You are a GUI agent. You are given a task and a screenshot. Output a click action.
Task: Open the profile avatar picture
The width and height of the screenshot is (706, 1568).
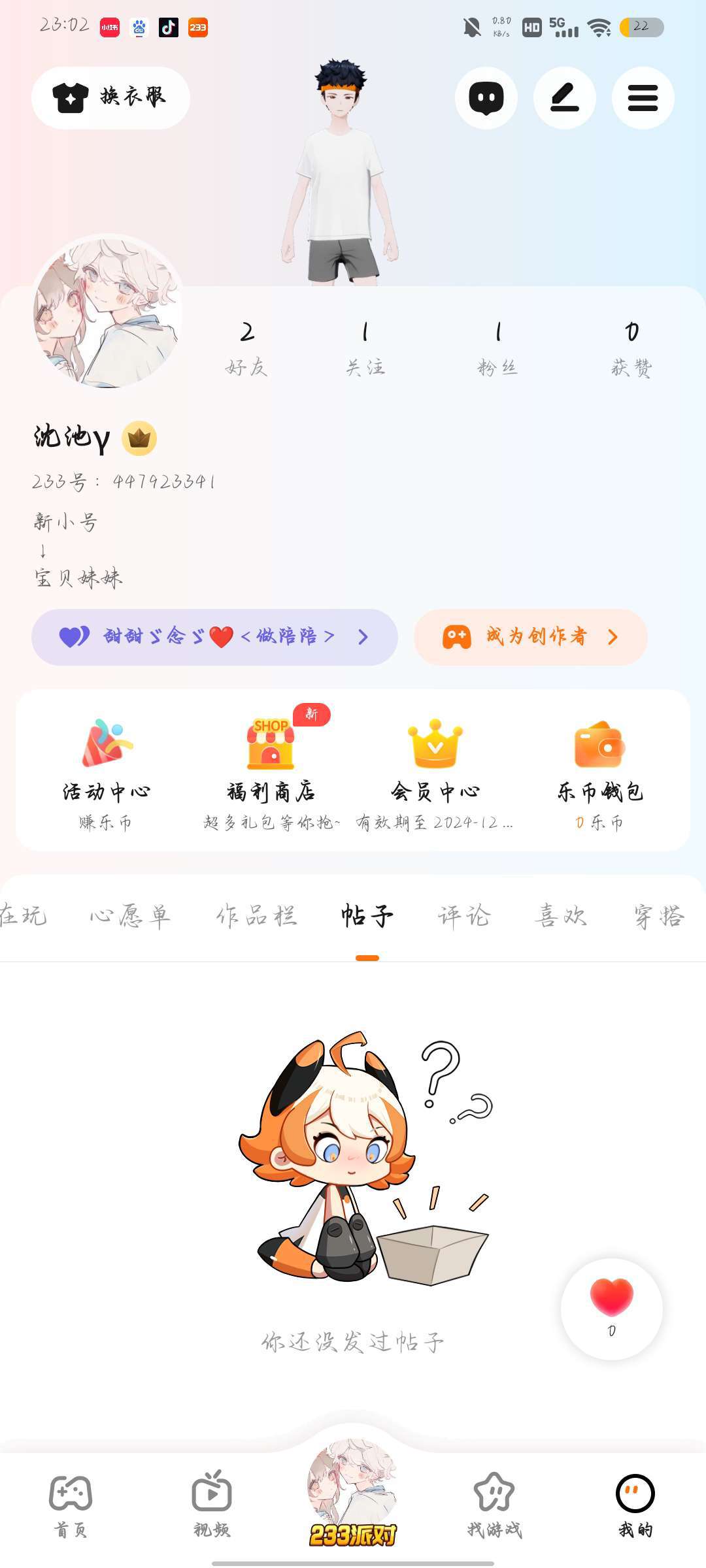107,312
